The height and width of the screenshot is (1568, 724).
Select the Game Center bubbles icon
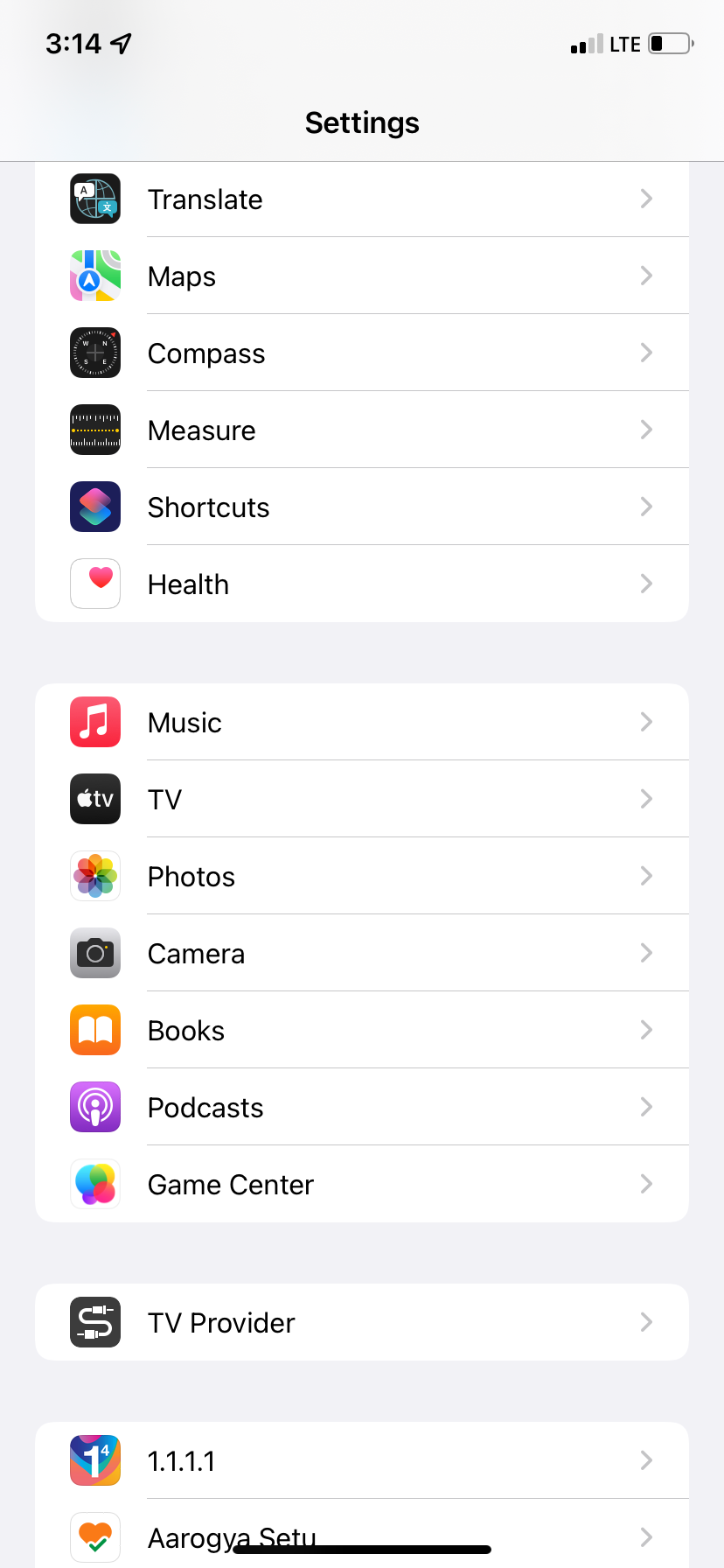click(x=94, y=1184)
